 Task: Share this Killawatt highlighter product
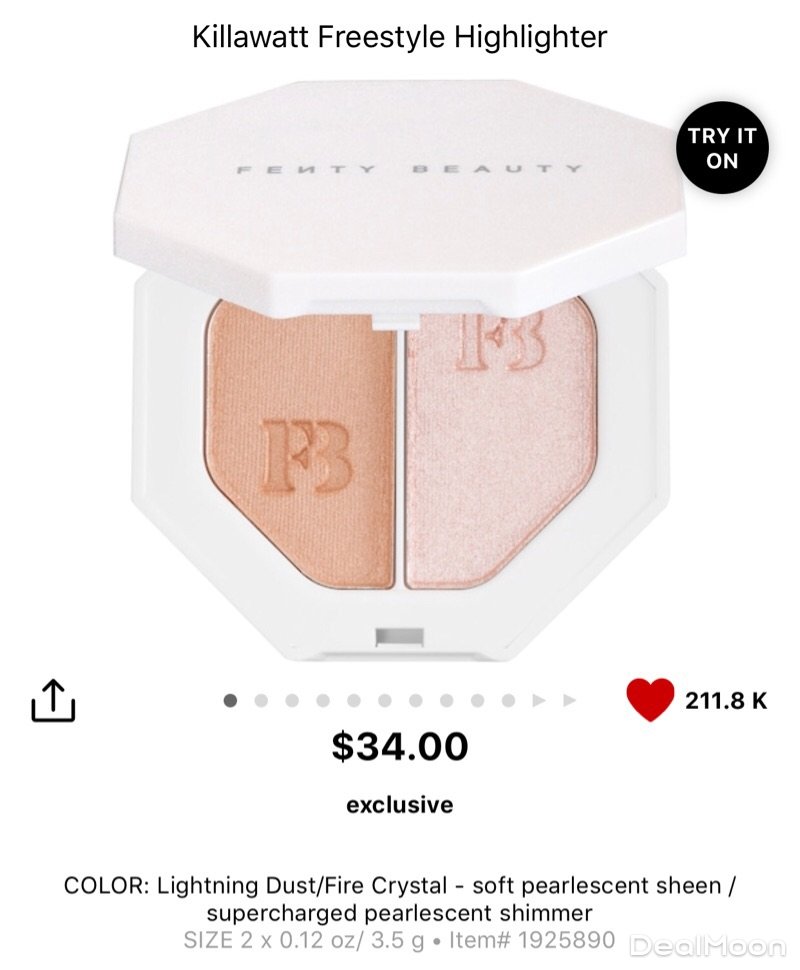coord(53,700)
